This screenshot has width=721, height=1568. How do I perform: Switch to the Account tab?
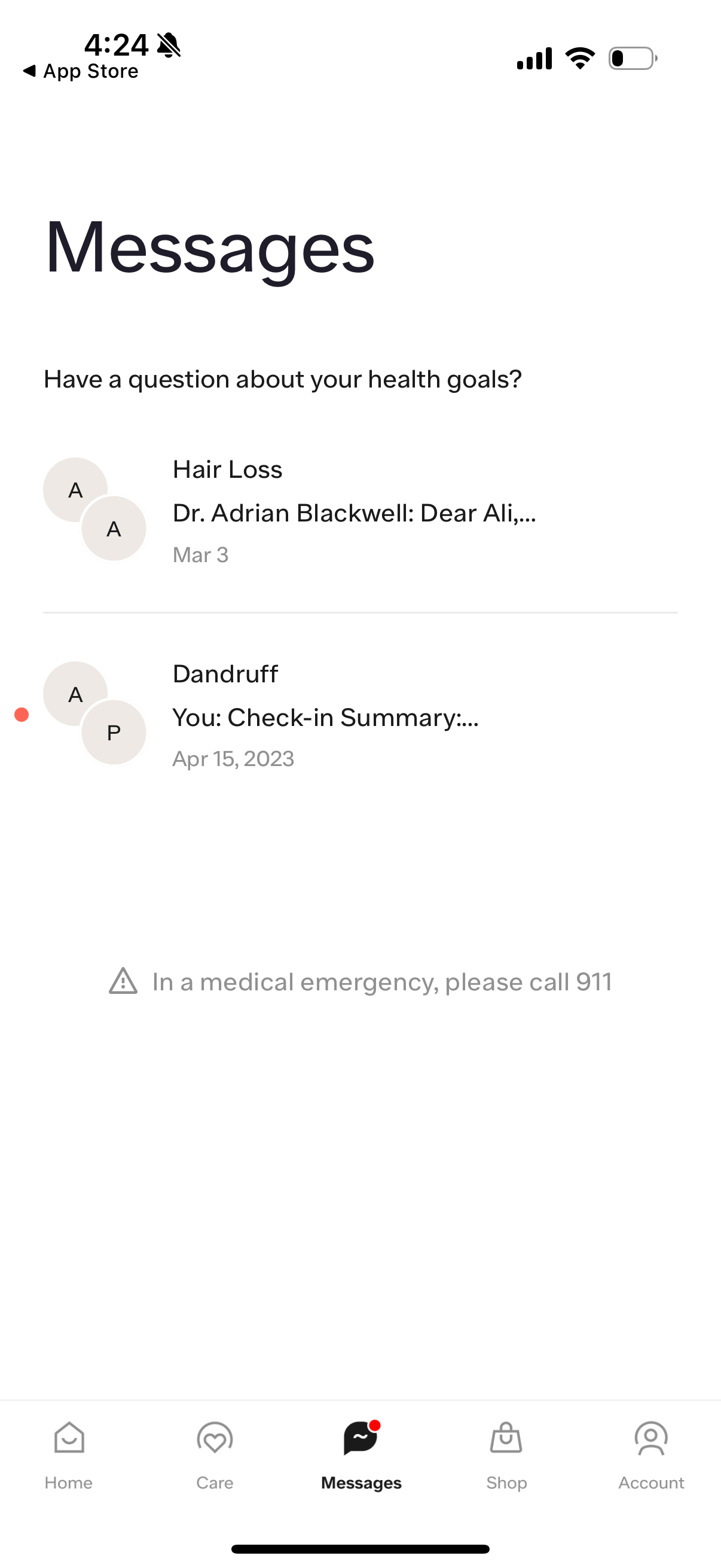coord(651,1456)
